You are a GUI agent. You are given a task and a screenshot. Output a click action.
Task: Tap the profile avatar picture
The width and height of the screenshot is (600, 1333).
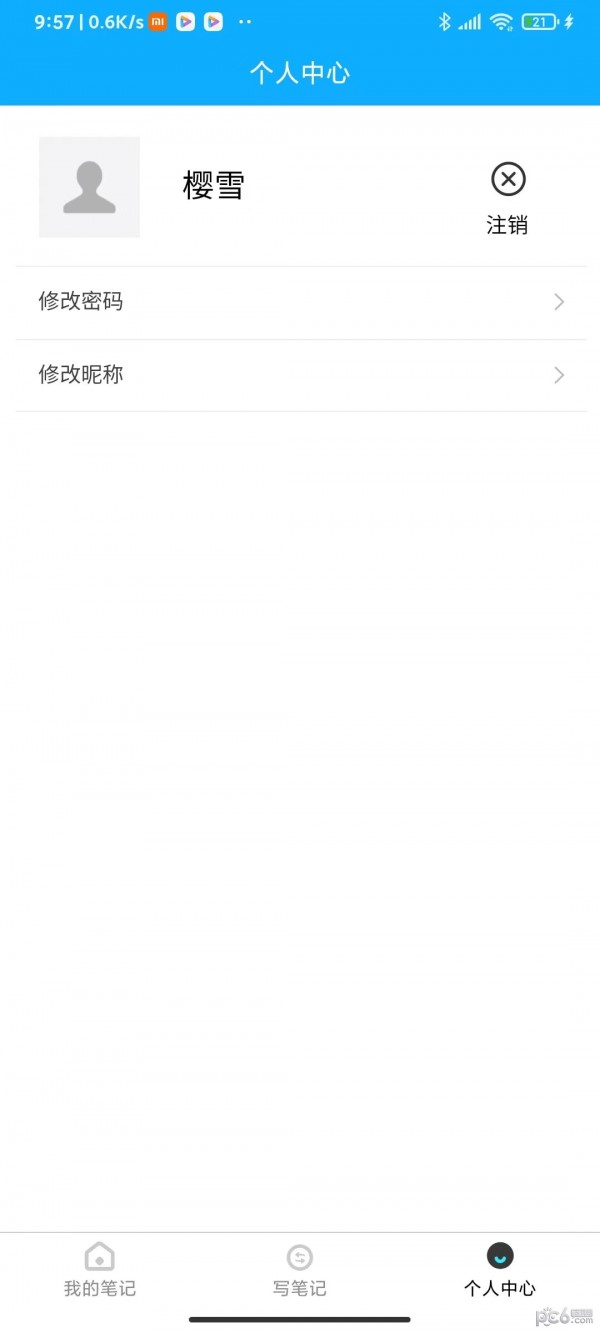point(89,187)
